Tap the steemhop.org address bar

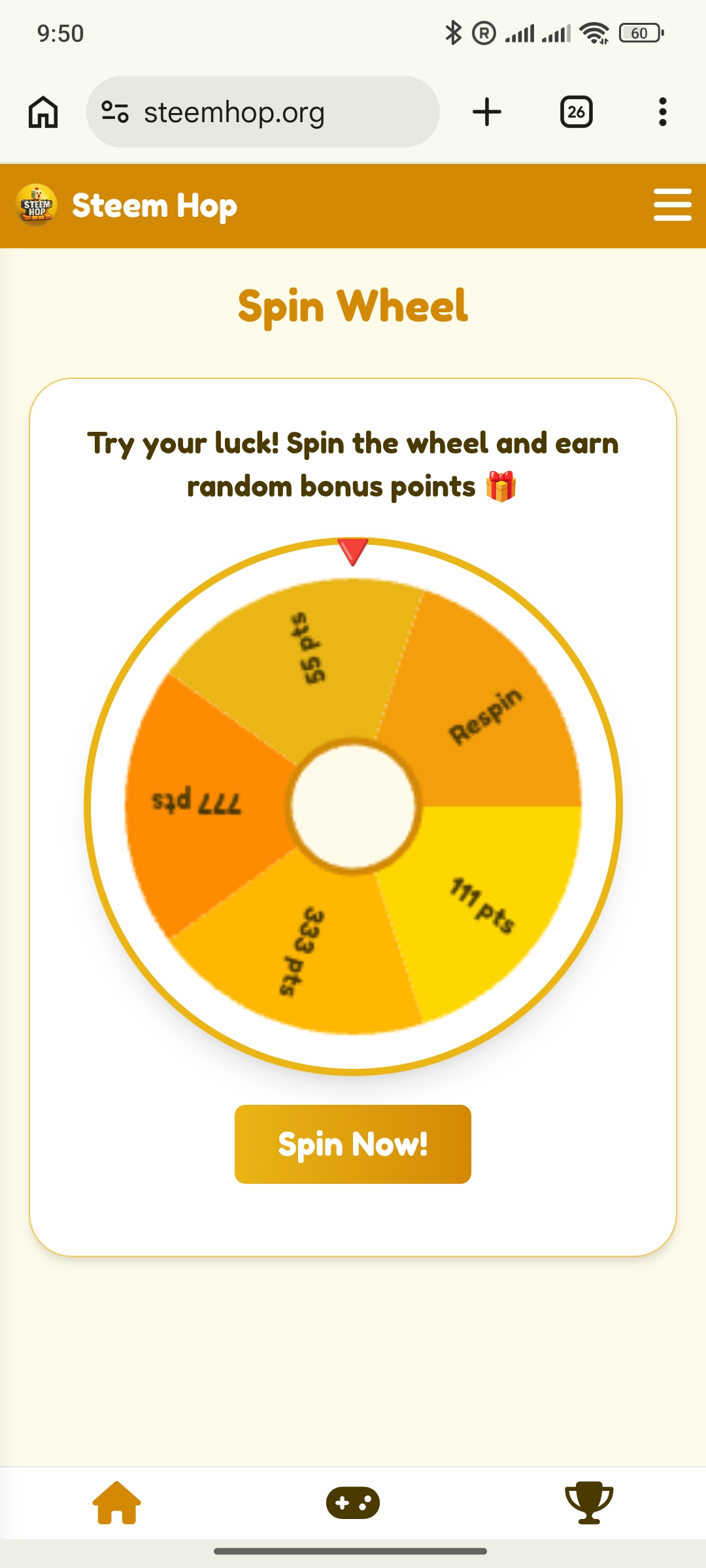(263, 112)
